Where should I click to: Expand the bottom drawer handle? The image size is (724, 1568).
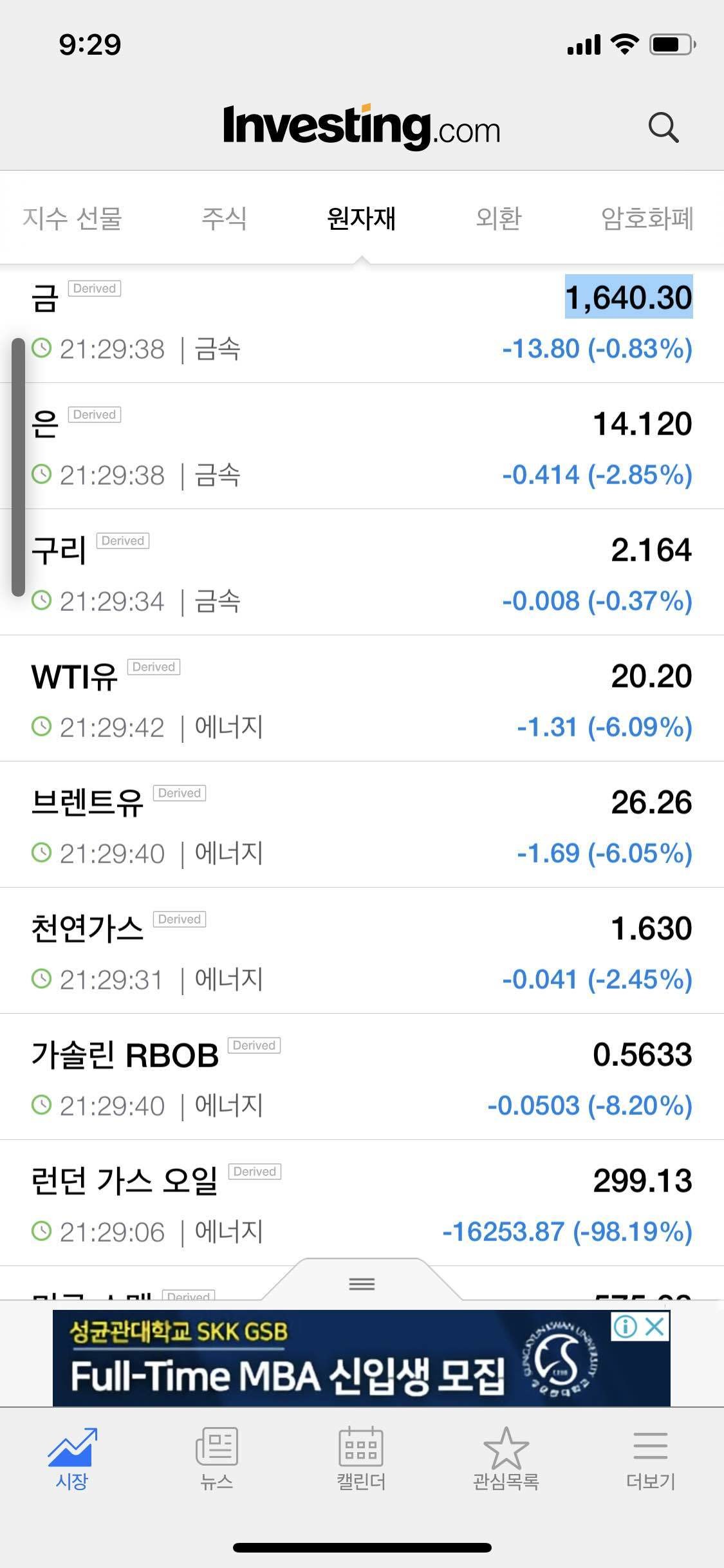point(362,1284)
